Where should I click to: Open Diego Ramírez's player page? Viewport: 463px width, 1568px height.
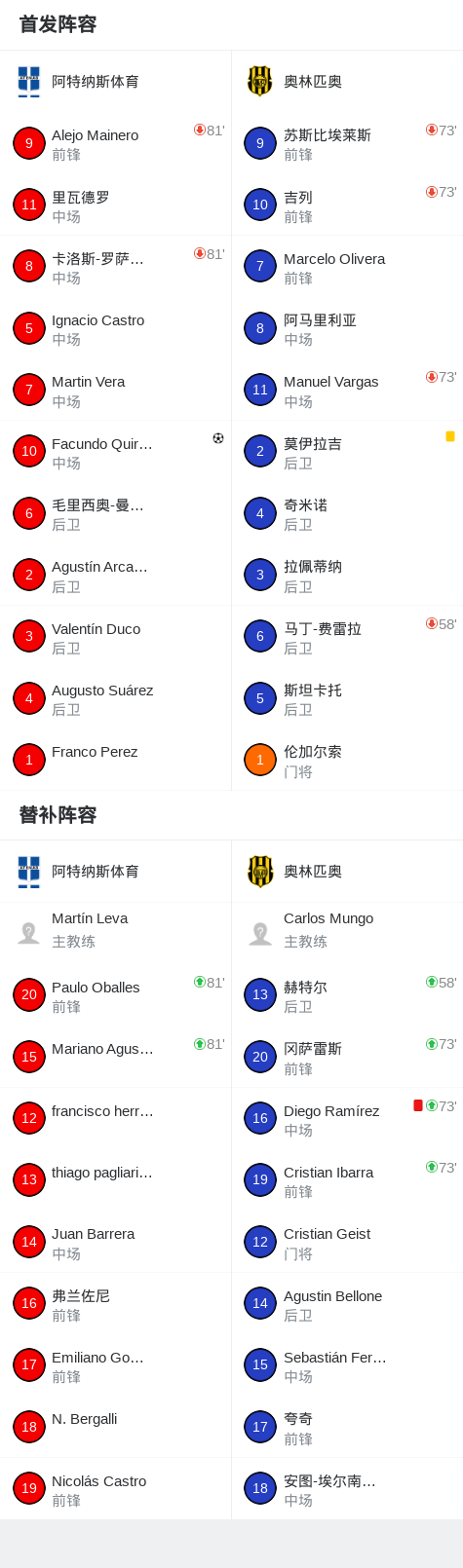[x=347, y=1119]
